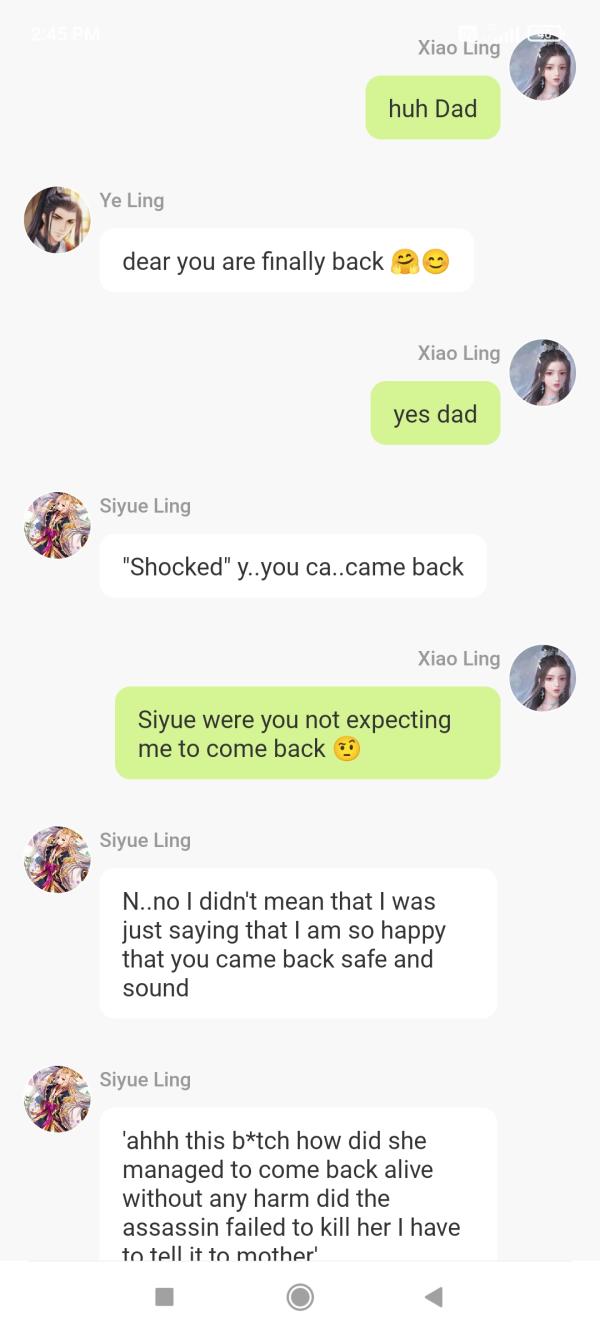Open recent apps with the square button
This screenshot has width=600, height=1333.
point(165,1297)
